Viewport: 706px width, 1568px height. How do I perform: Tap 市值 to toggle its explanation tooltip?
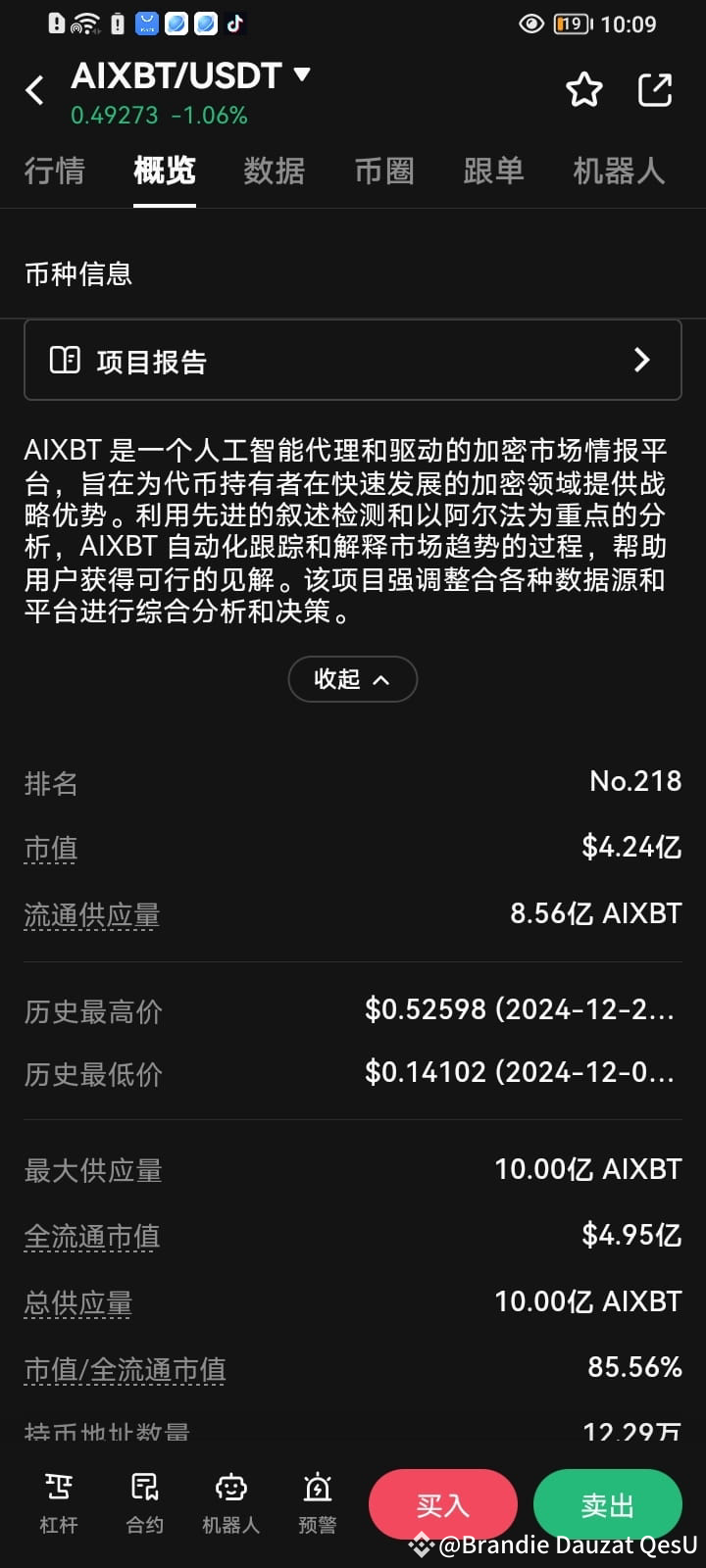coord(50,849)
